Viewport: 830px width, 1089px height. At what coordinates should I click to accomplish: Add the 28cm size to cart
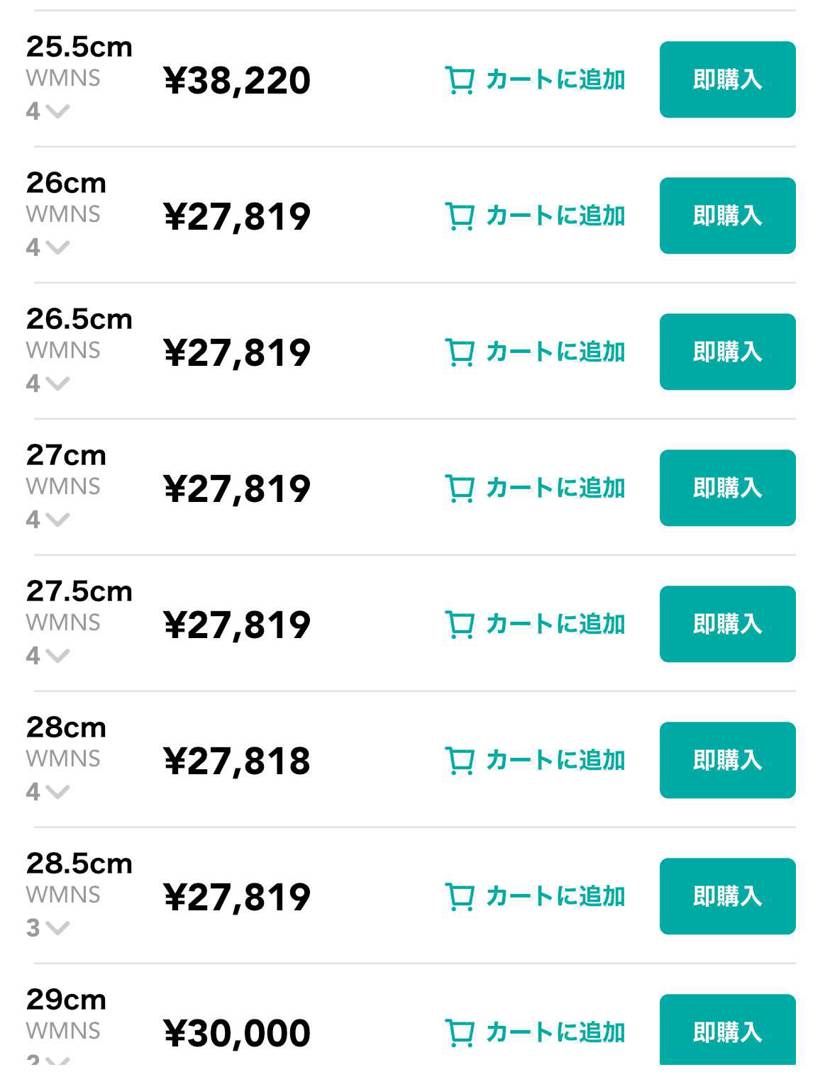point(535,760)
